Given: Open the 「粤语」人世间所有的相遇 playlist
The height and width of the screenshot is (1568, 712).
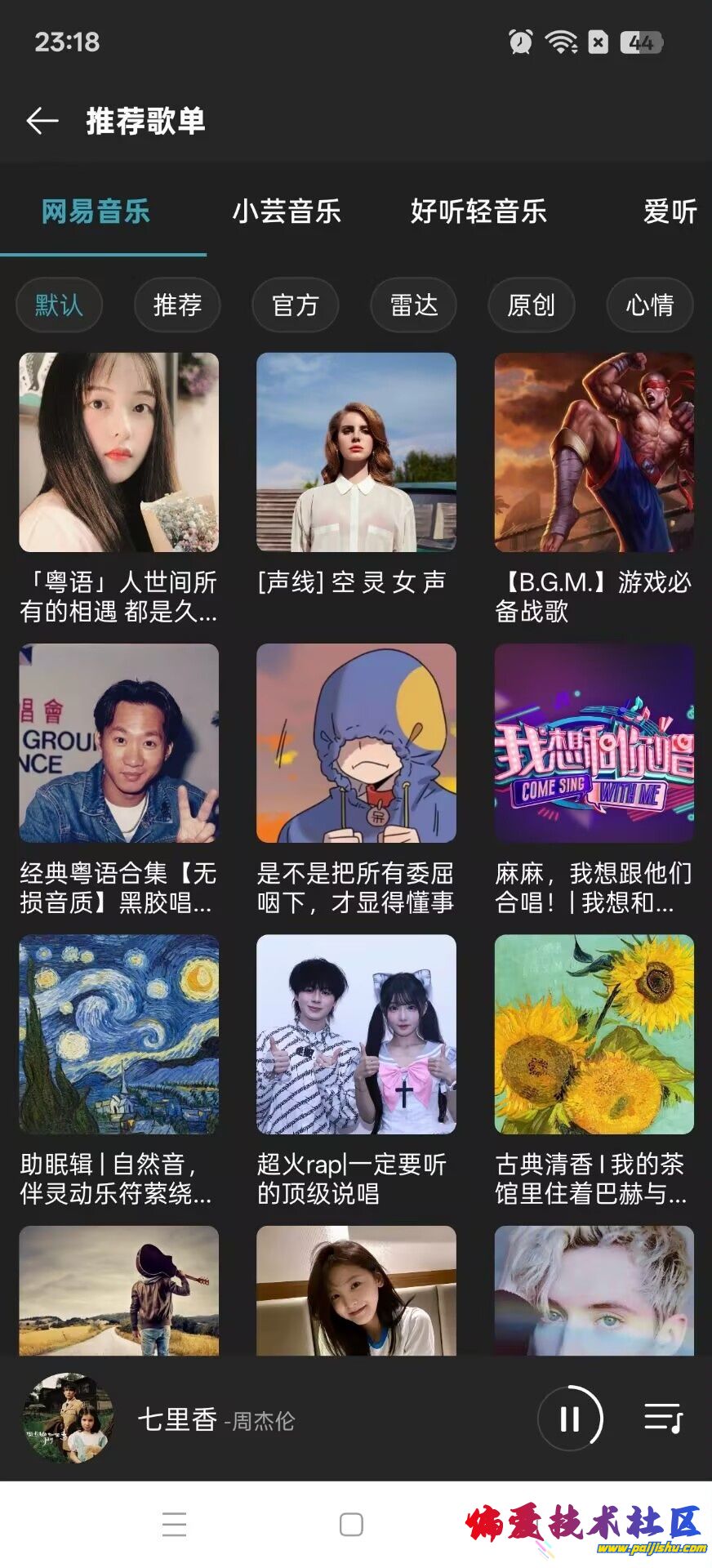Looking at the screenshot, I should pyautogui.click(x=119, y=452).
